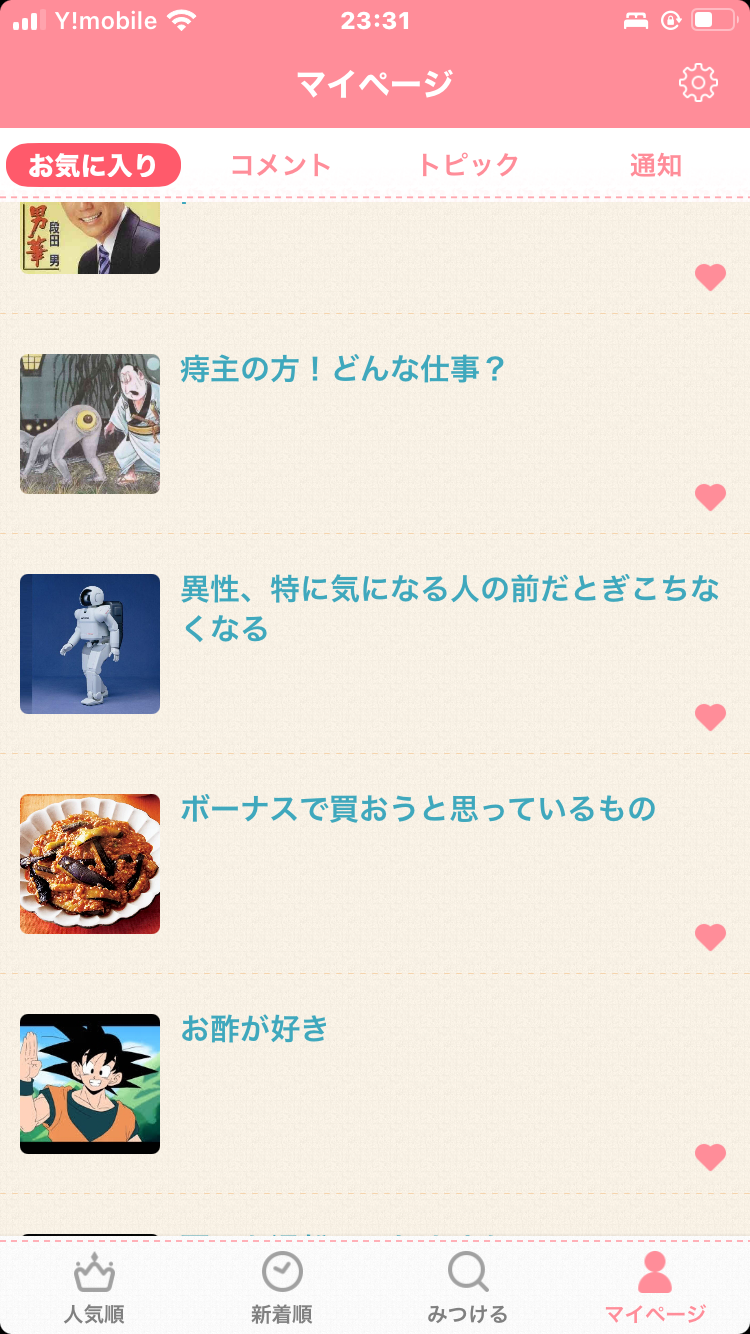This screenshot has height=1334, width=750.
Task: Open the settings gear icon
Action: pyautogui.click(x=698, y=83)
